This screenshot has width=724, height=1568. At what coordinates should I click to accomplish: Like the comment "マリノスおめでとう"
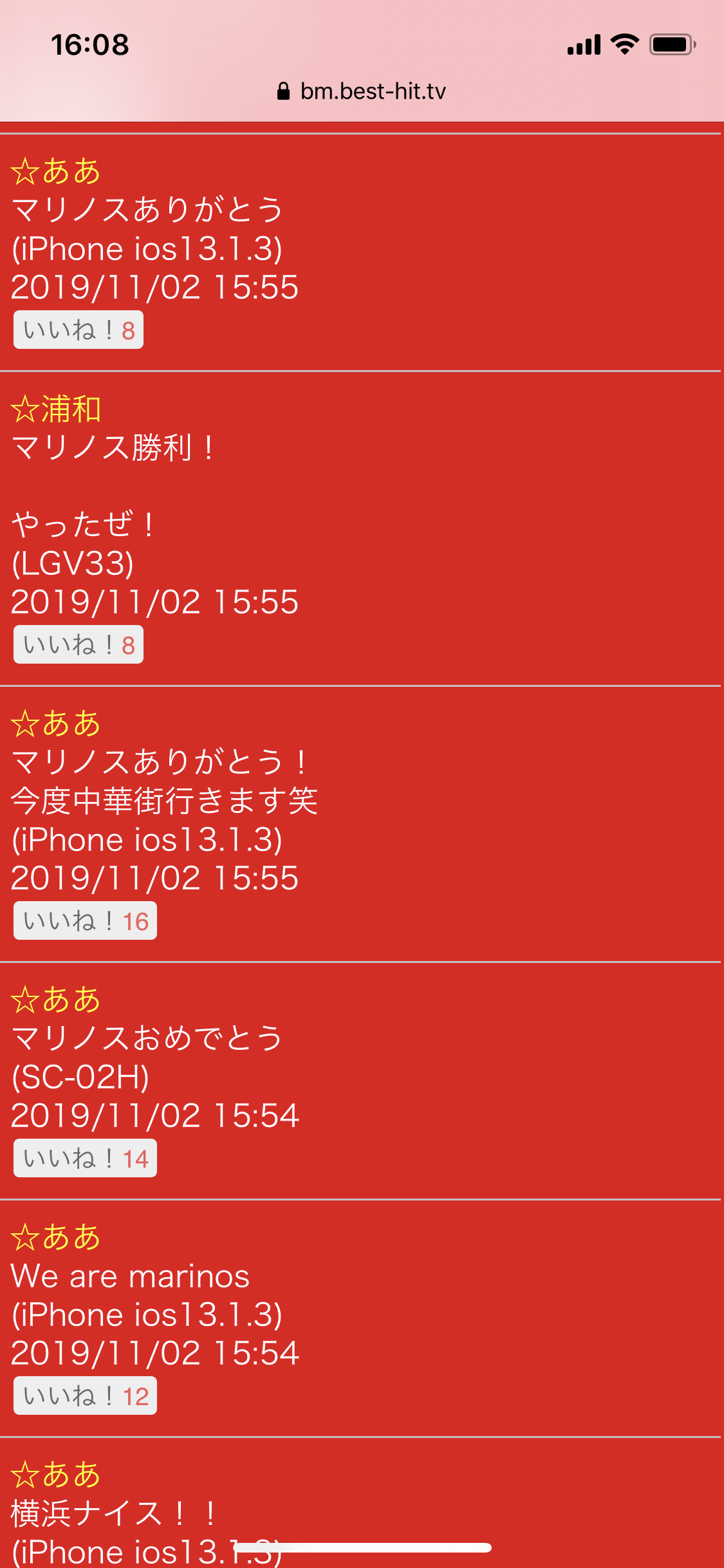pos(85,1159)
